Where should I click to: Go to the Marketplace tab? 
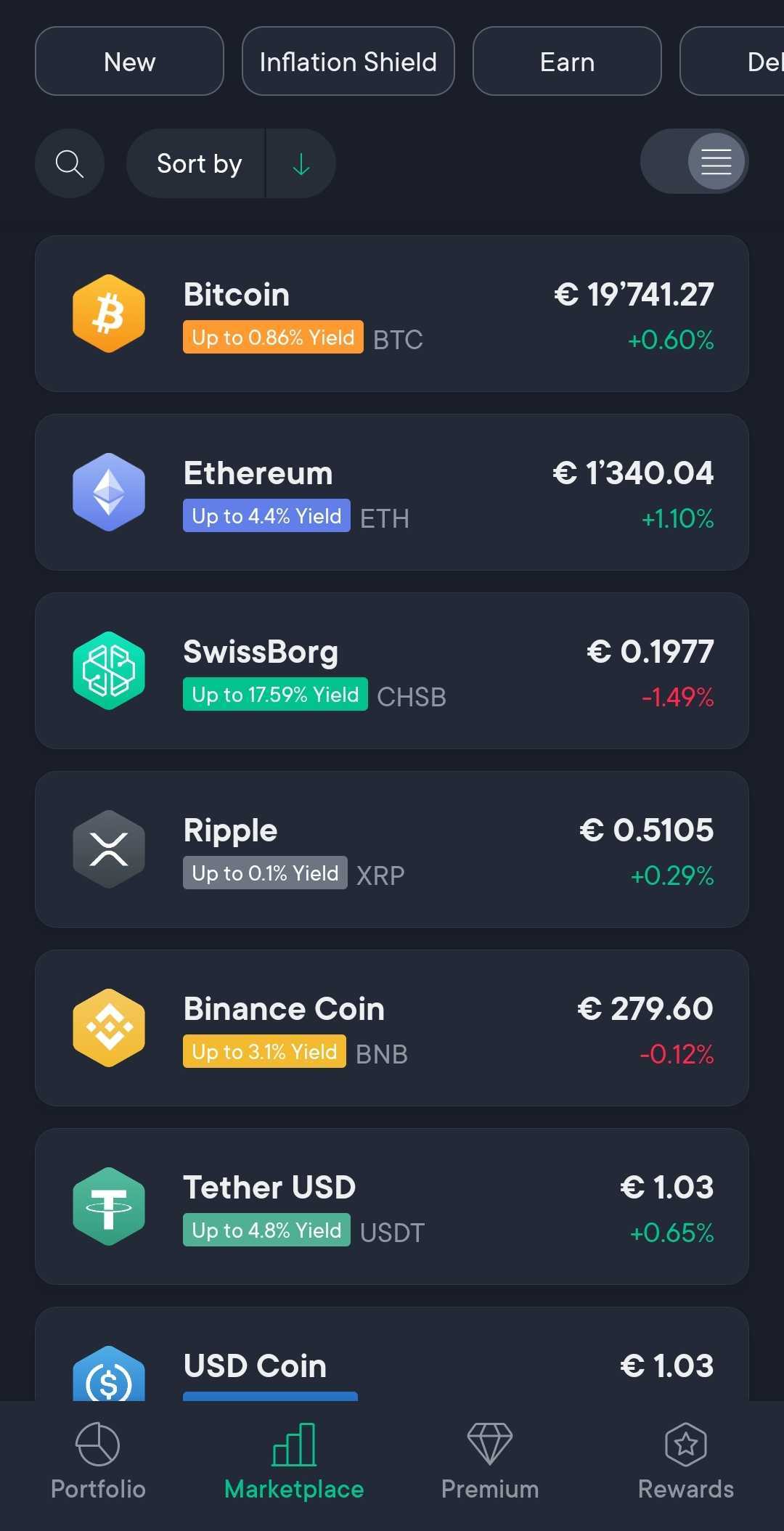(x=294, y=1461)
